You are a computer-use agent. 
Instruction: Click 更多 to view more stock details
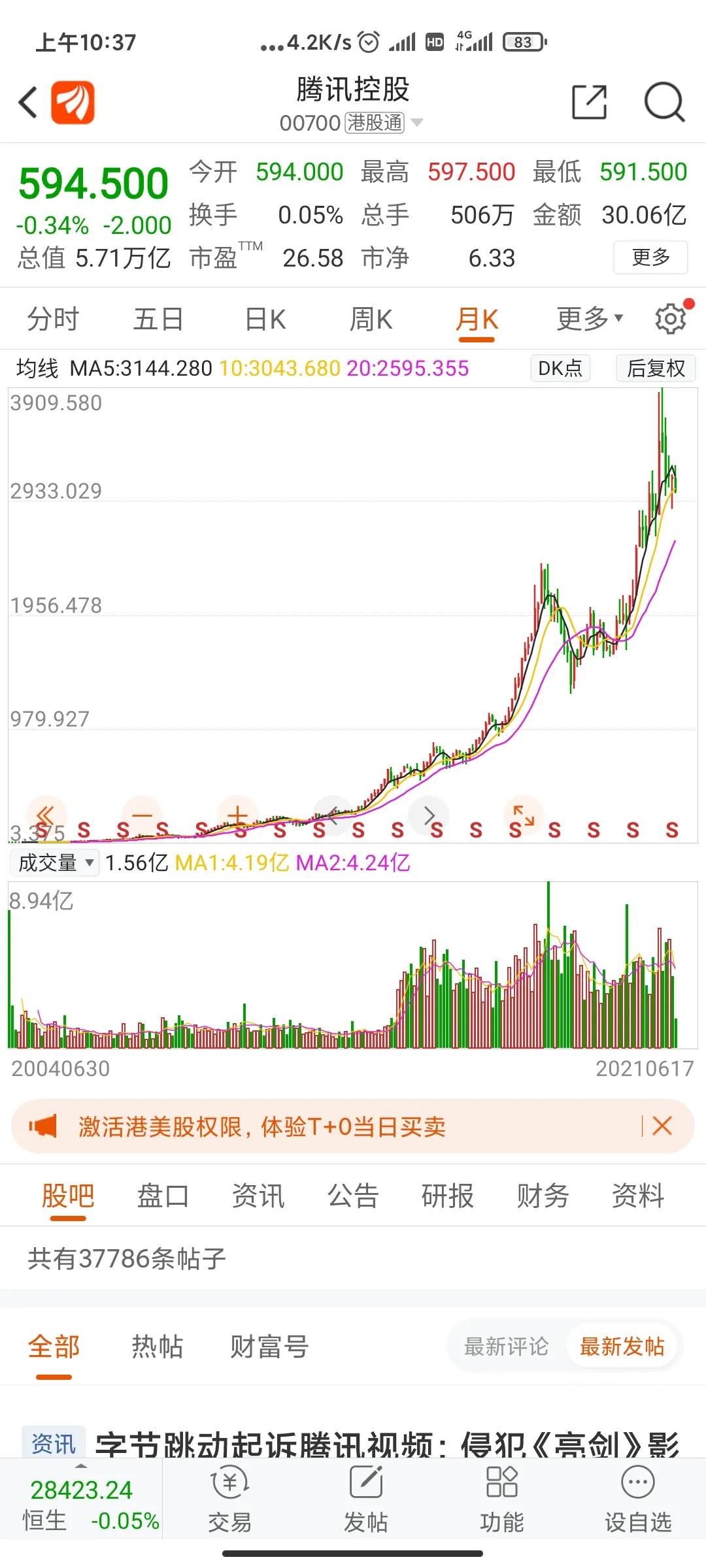pyautogui.click(x=650, y=258)
